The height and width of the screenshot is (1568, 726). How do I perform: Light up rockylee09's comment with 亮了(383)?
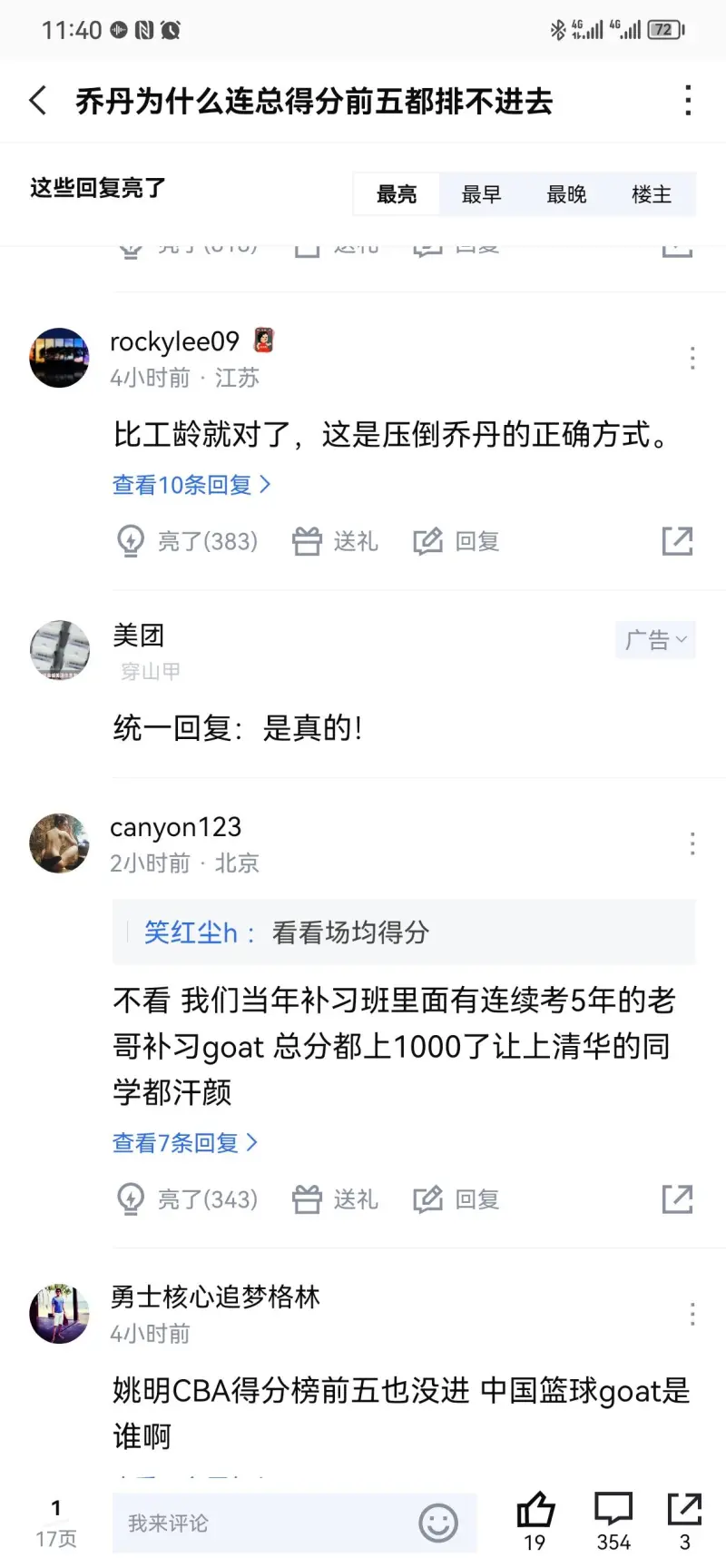click(188, 541)
